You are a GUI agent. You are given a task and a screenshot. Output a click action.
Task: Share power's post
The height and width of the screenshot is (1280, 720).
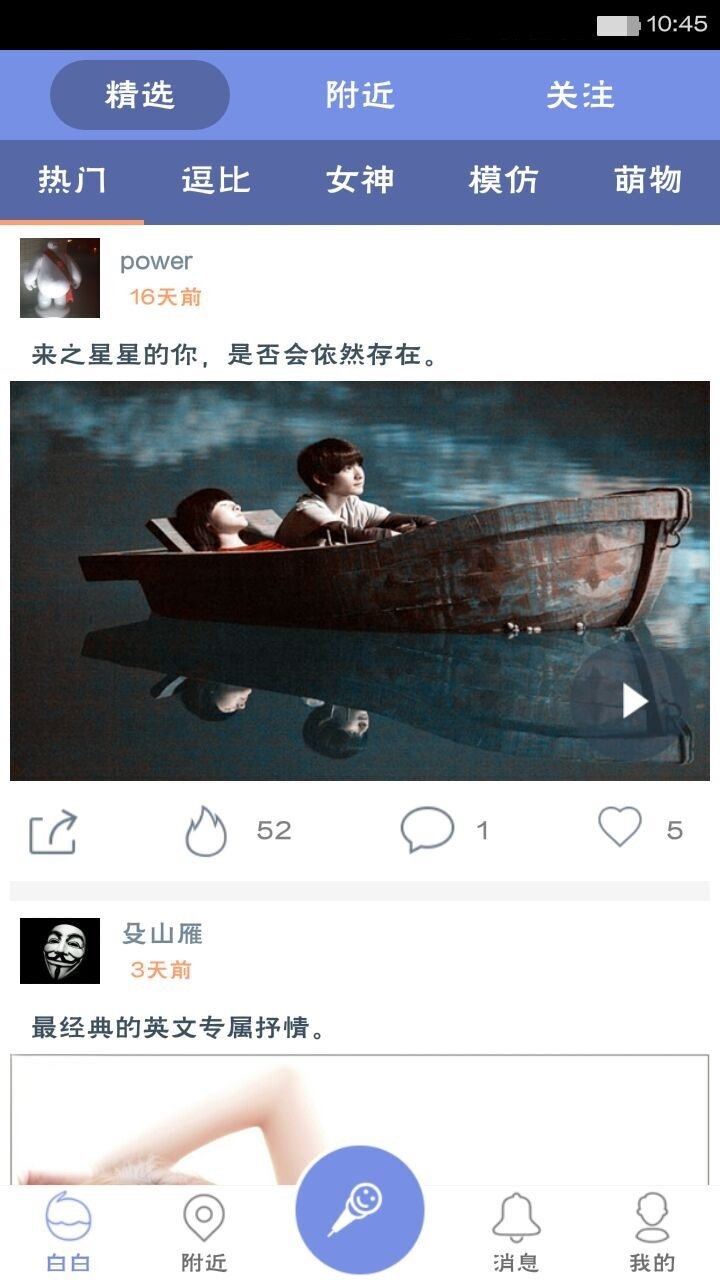[x=53, y=832]
